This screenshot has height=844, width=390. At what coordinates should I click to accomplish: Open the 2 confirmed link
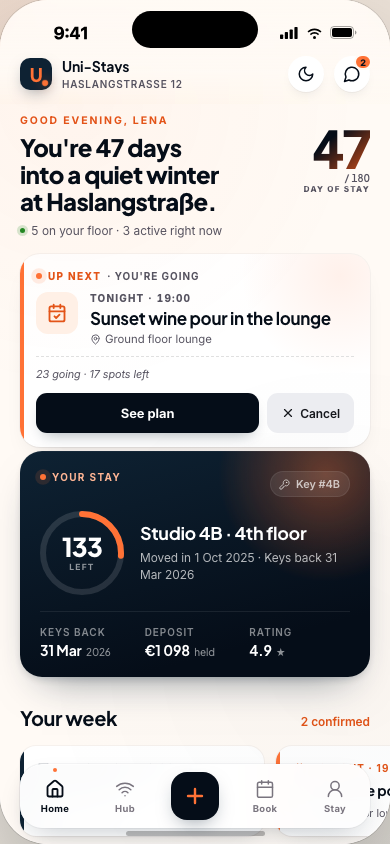tap(335, 722)
